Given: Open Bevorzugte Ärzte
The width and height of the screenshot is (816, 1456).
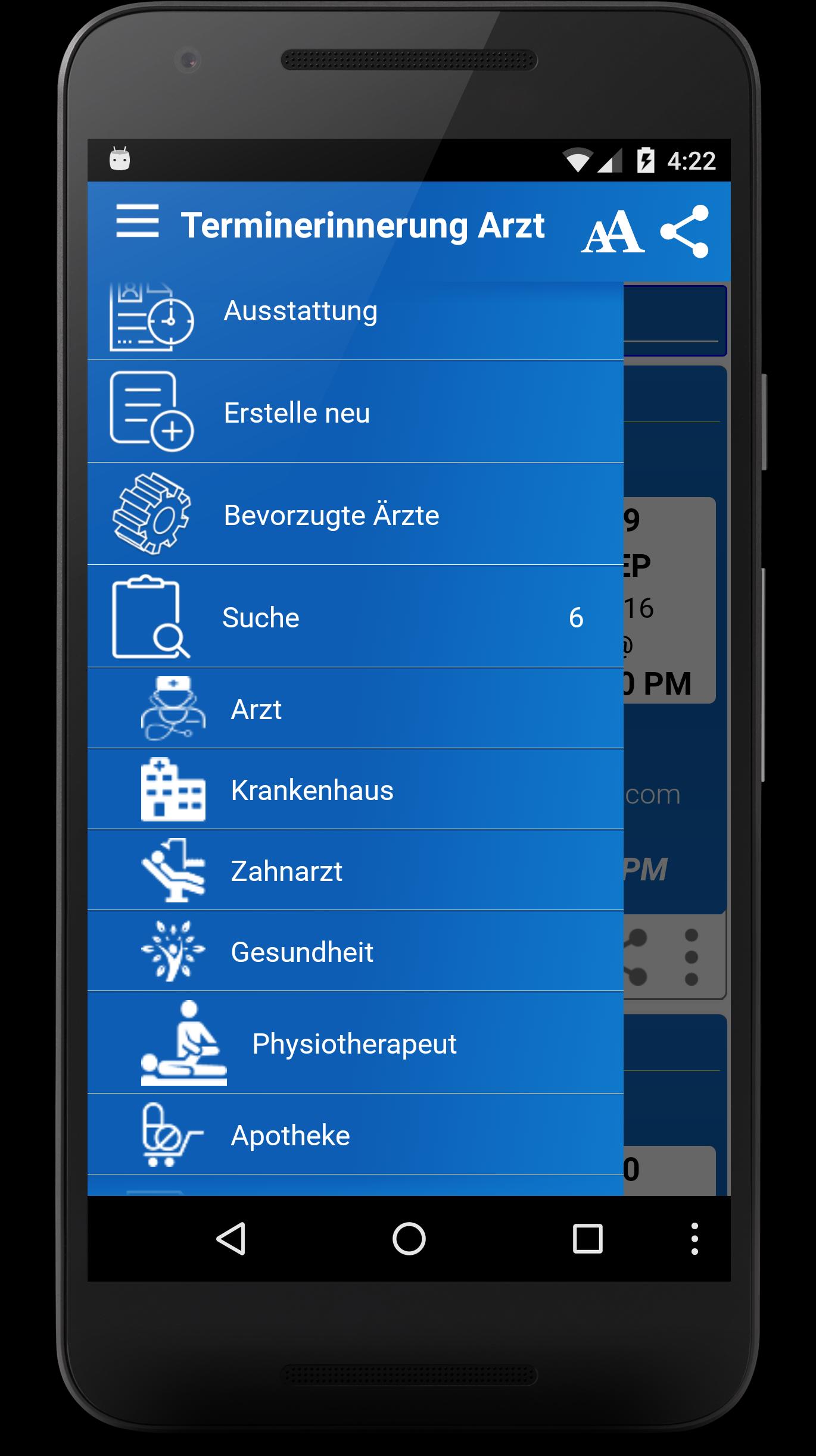Looking at the screenshot, I should [355, 514].
